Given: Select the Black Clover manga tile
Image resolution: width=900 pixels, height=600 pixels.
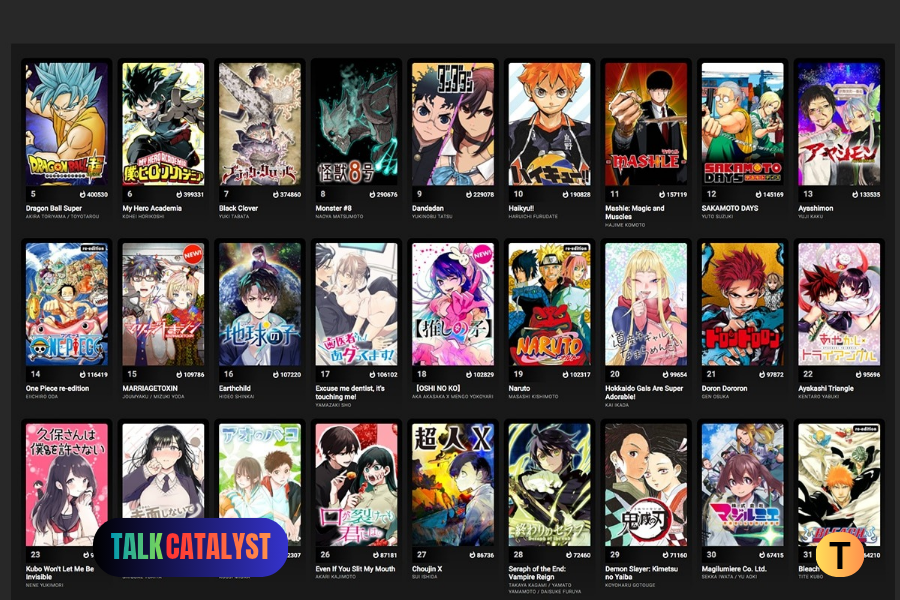Looking at the screenshot, I should tap(260, 124).
